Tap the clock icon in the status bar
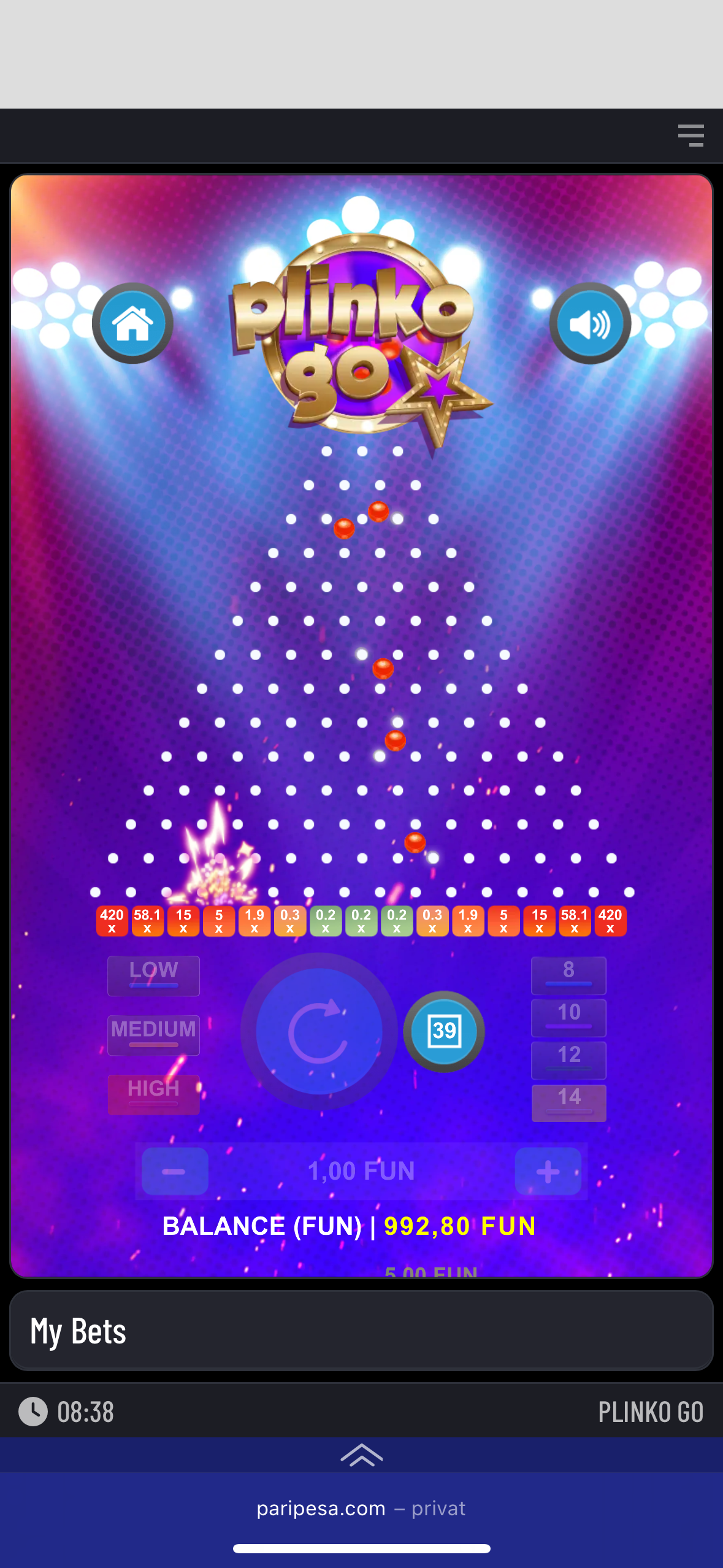The height and width of the screenshot is (1568, 723). [x=33, y=1412]
